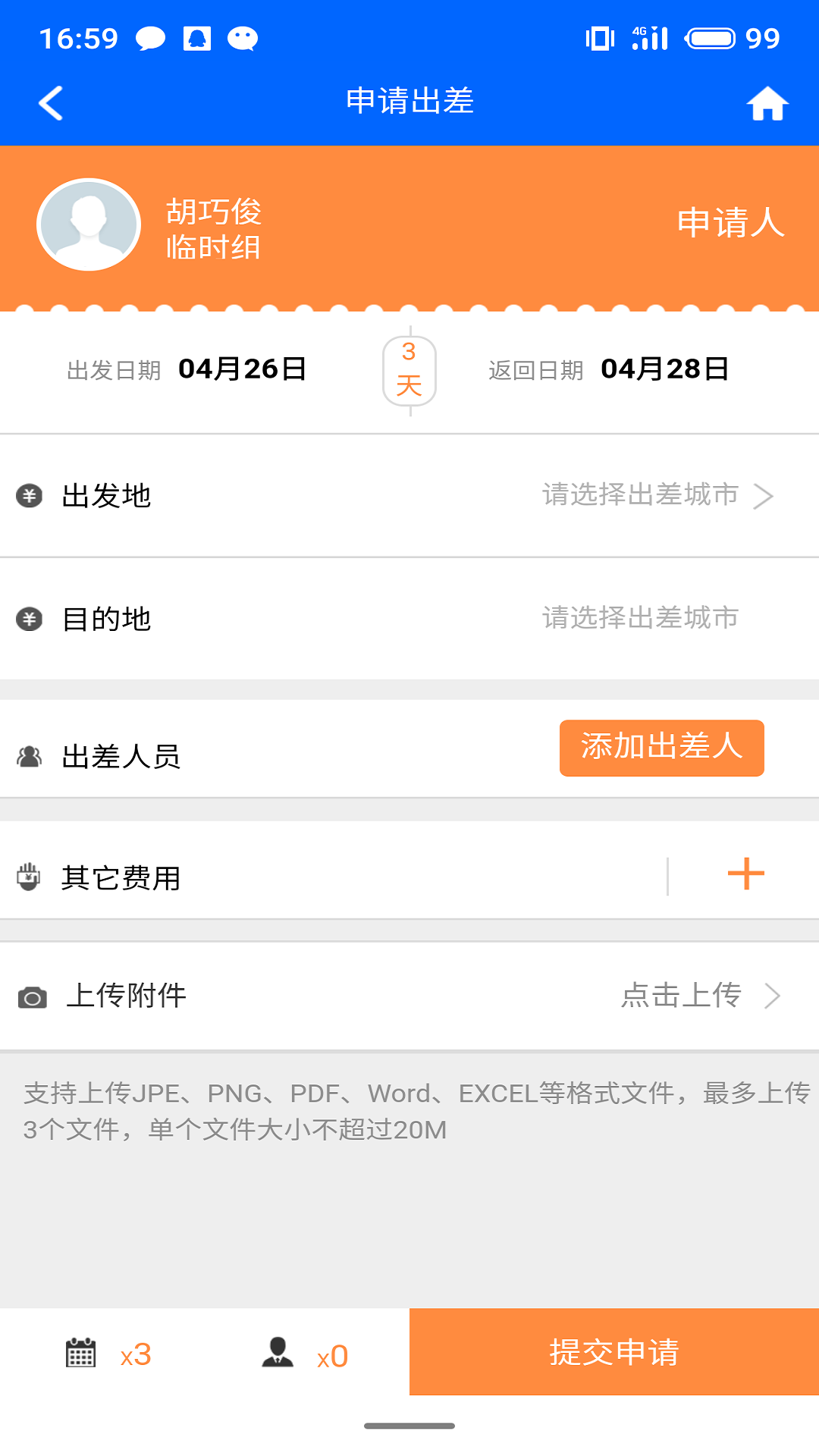The width and height of the screenshot is (819, 1456).
Task: Select departure date 04月26日
Action: coord(241,369)
